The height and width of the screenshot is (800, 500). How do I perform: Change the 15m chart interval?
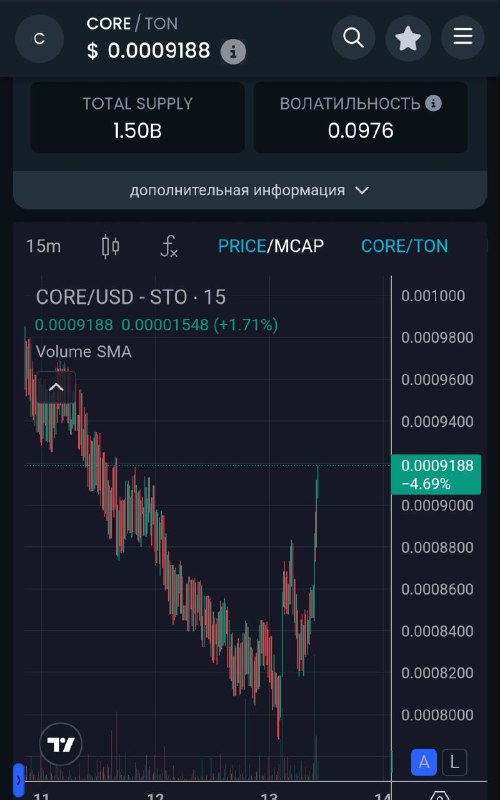pos(43,246)
